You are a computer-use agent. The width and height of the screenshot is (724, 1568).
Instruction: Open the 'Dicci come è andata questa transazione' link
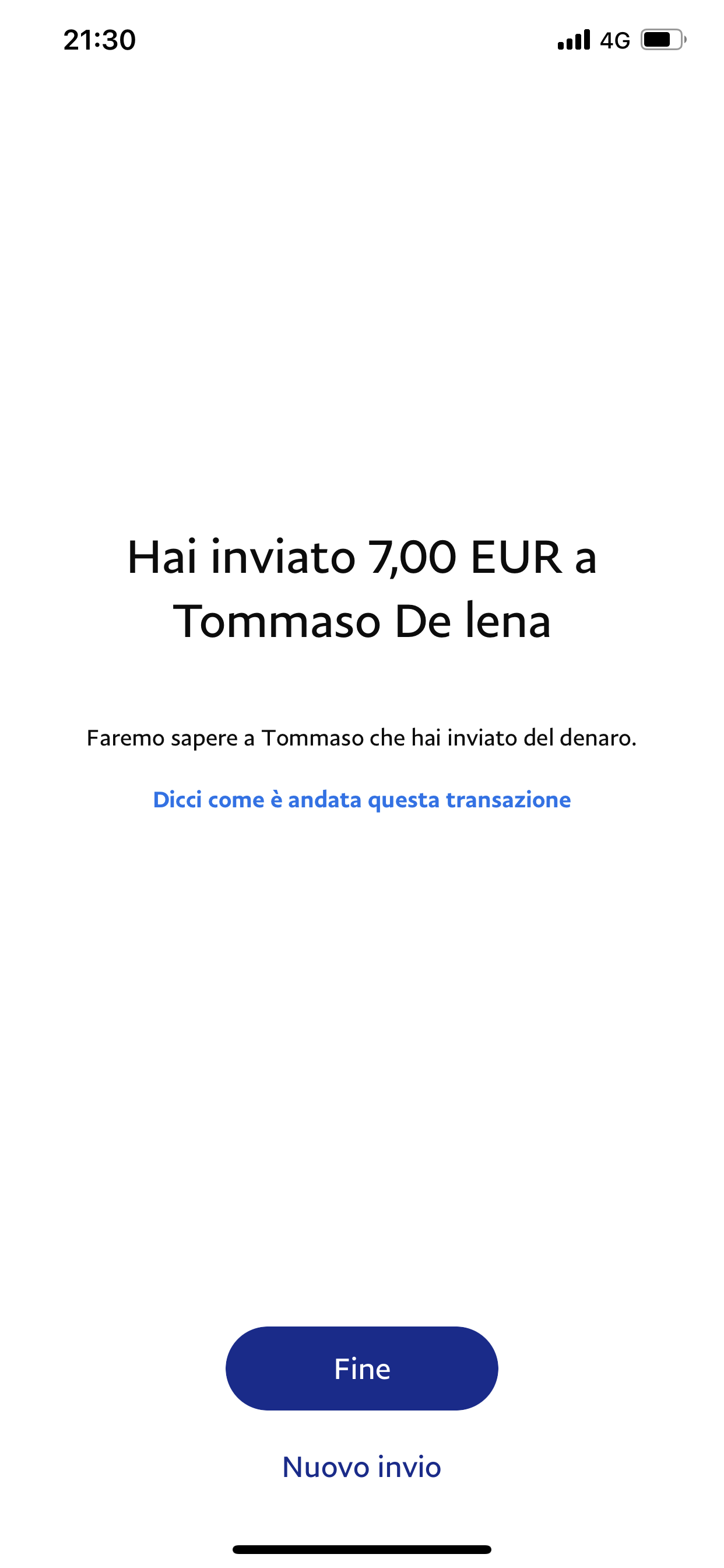coord(361,799)
